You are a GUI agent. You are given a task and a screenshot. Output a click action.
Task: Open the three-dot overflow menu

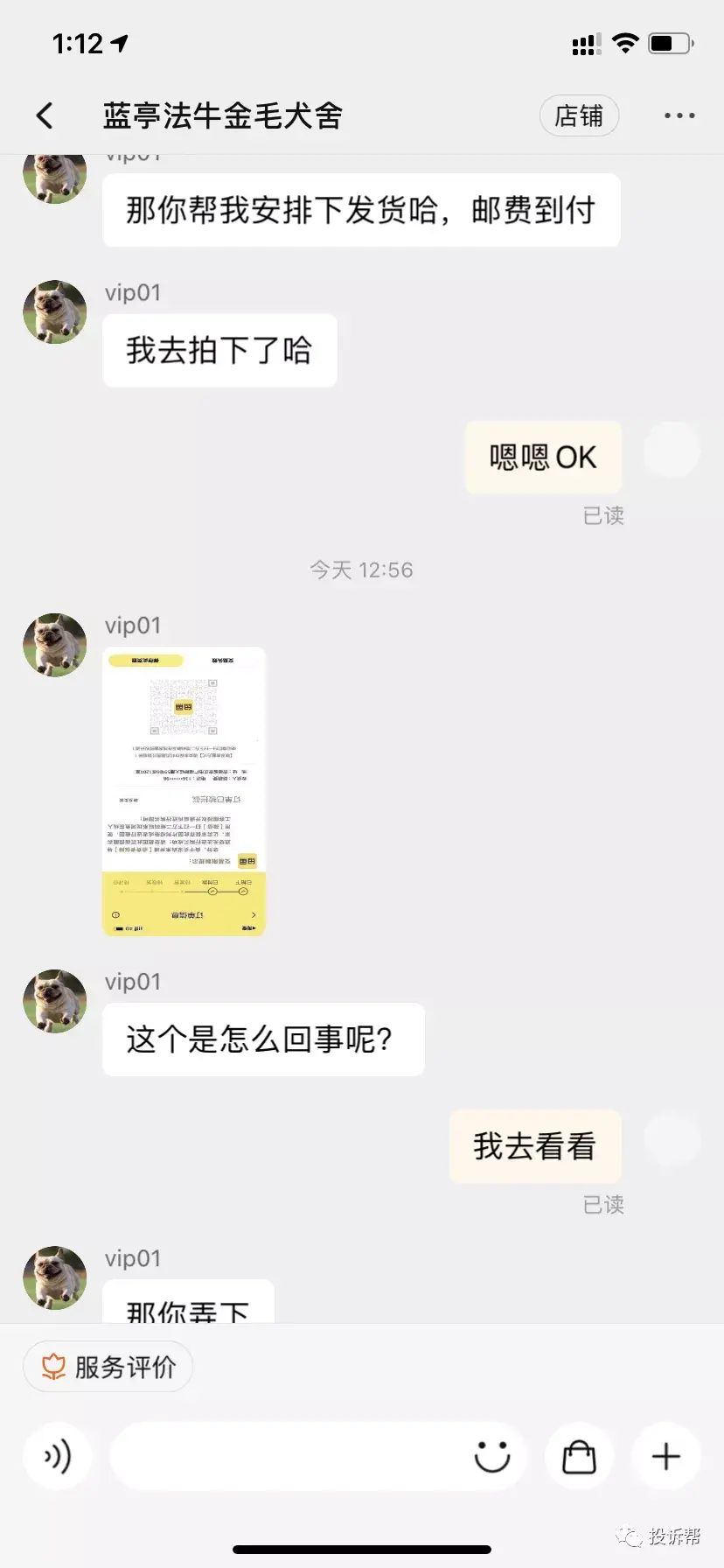tap(679, 115)
